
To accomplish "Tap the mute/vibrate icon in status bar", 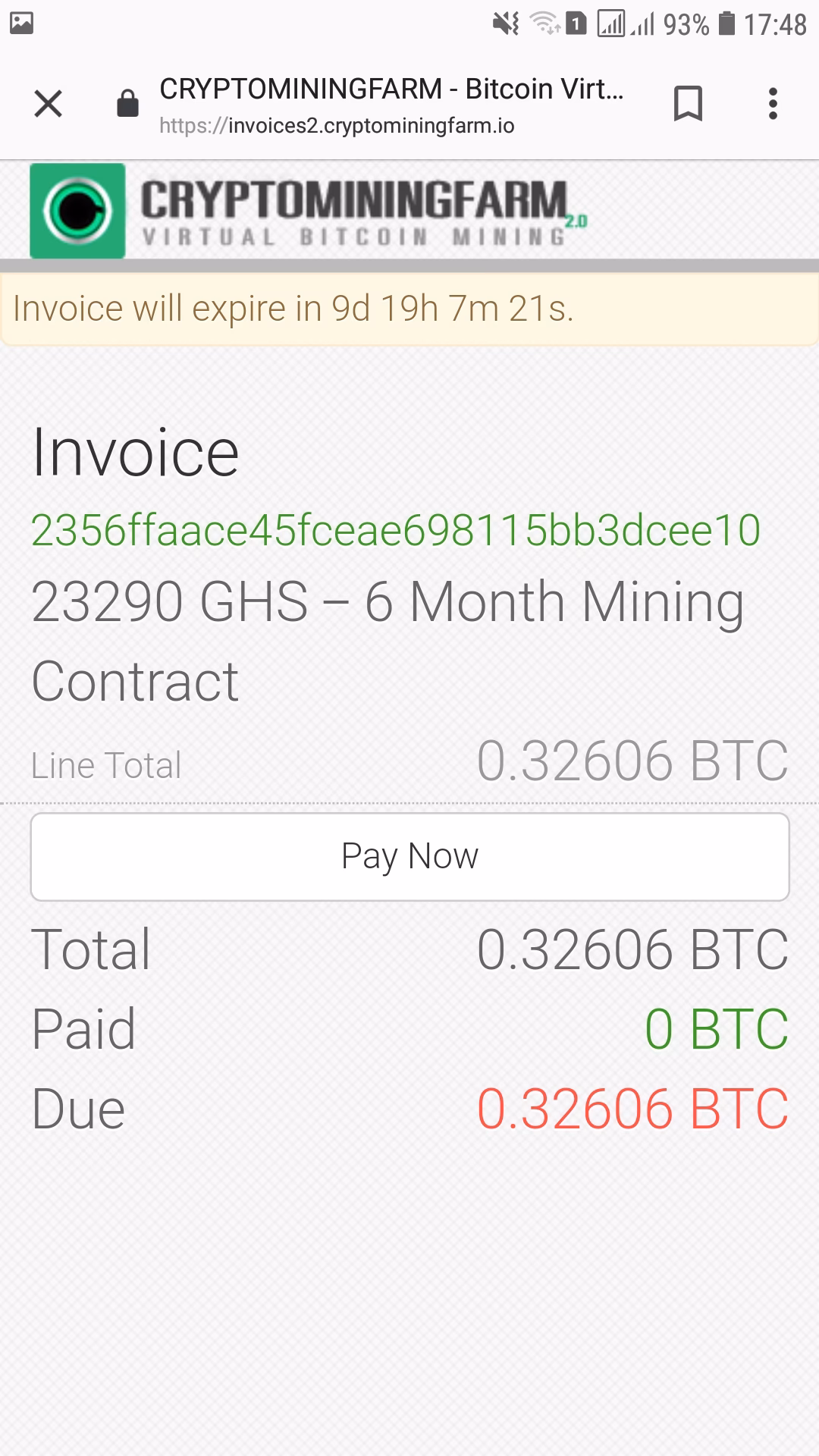I will click(500, 22).
